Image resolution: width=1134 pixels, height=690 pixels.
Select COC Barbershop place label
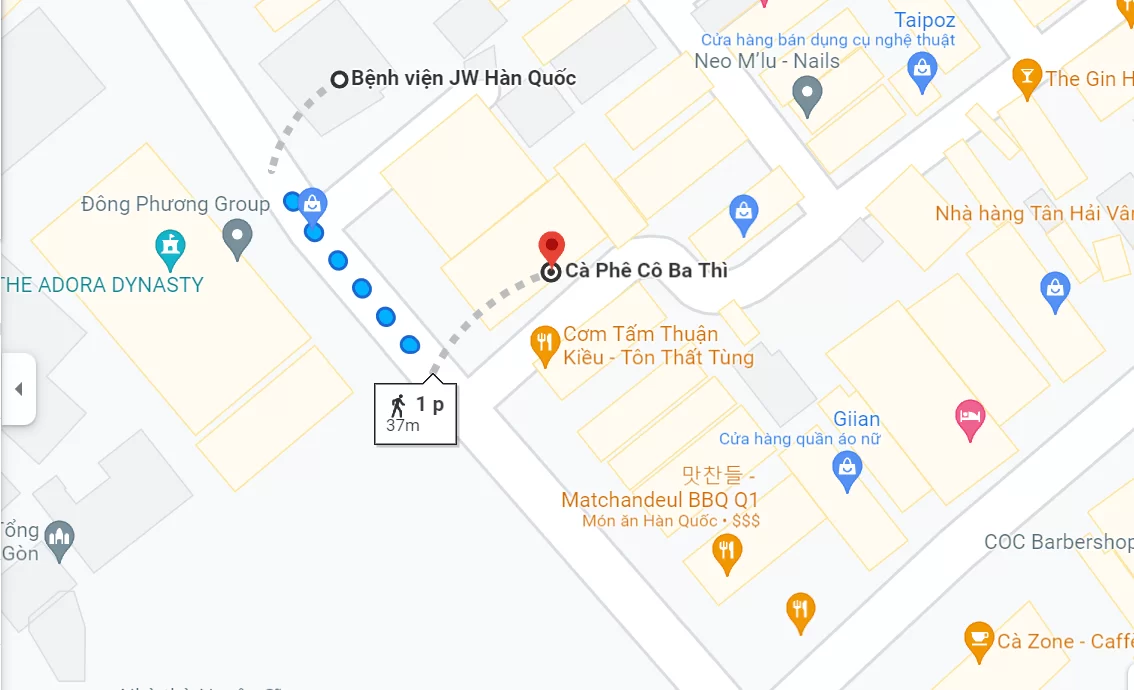coord(1058,543)
